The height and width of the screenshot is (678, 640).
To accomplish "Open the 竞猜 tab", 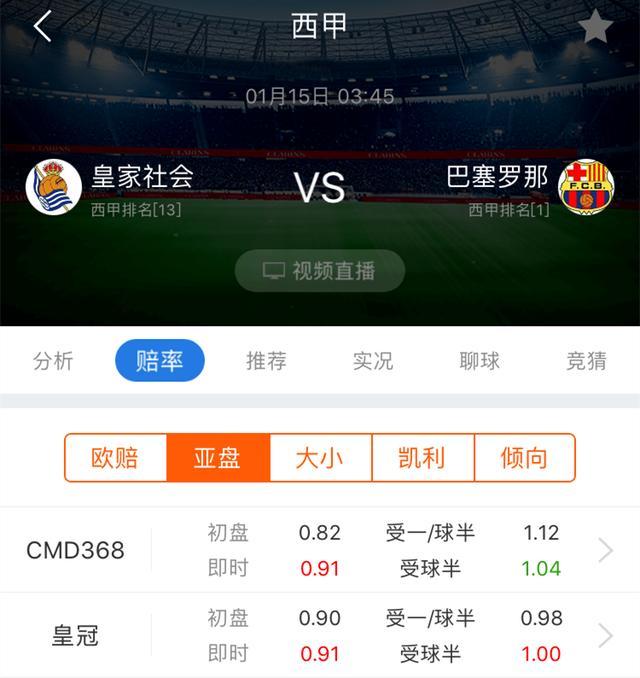I will point(586,361).
